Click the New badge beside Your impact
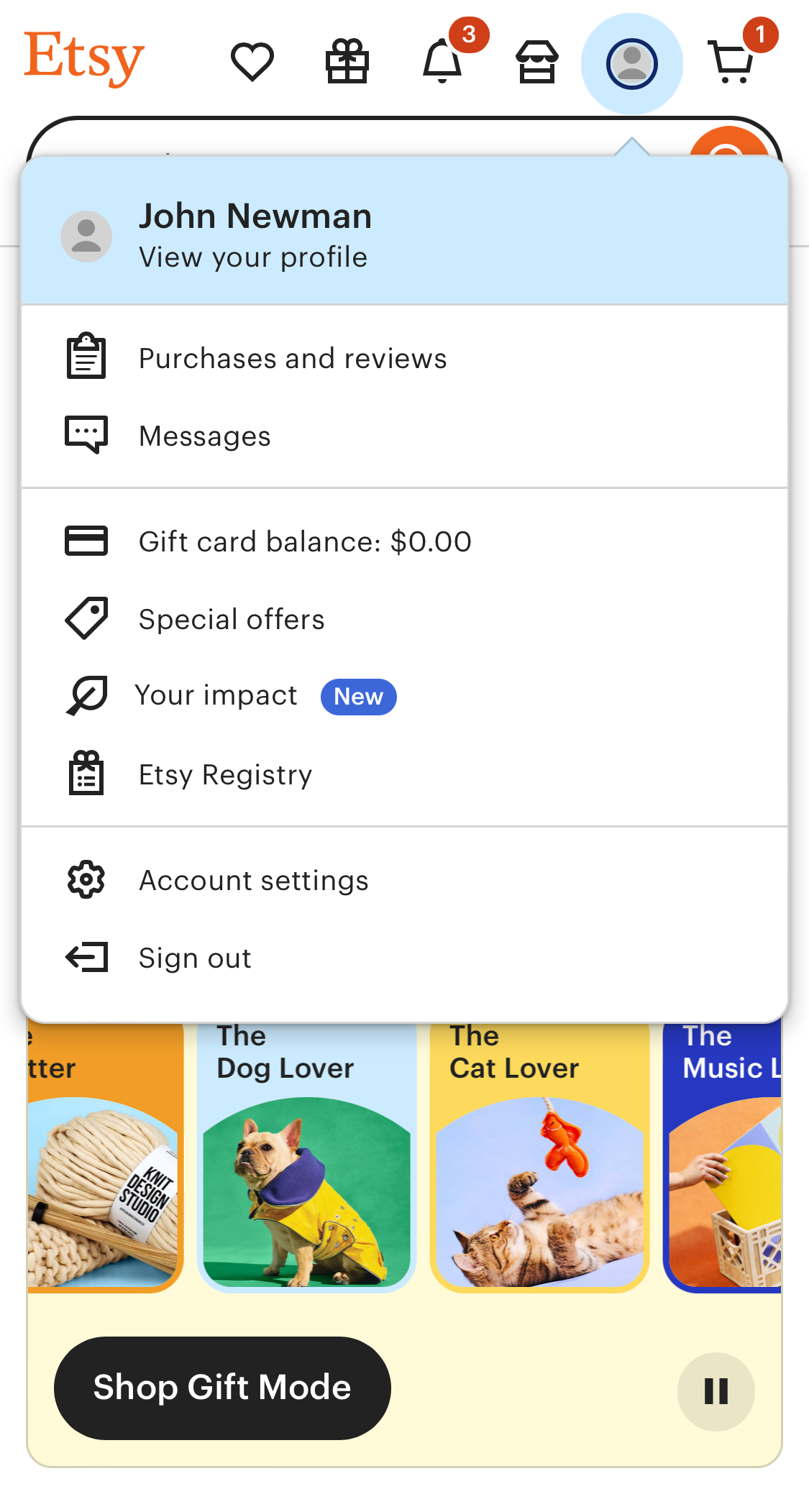 pos(358,696)
